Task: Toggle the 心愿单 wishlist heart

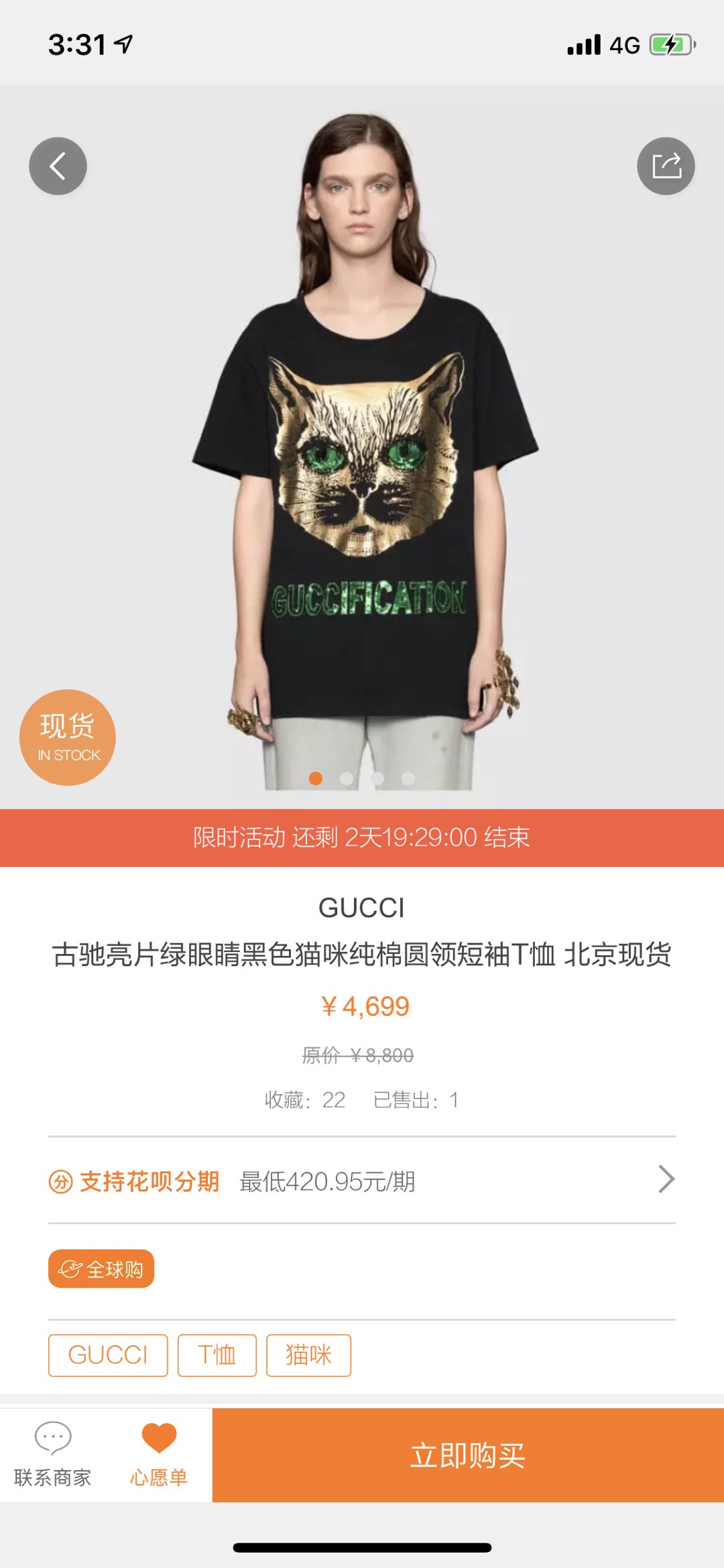Action: 159,1455
